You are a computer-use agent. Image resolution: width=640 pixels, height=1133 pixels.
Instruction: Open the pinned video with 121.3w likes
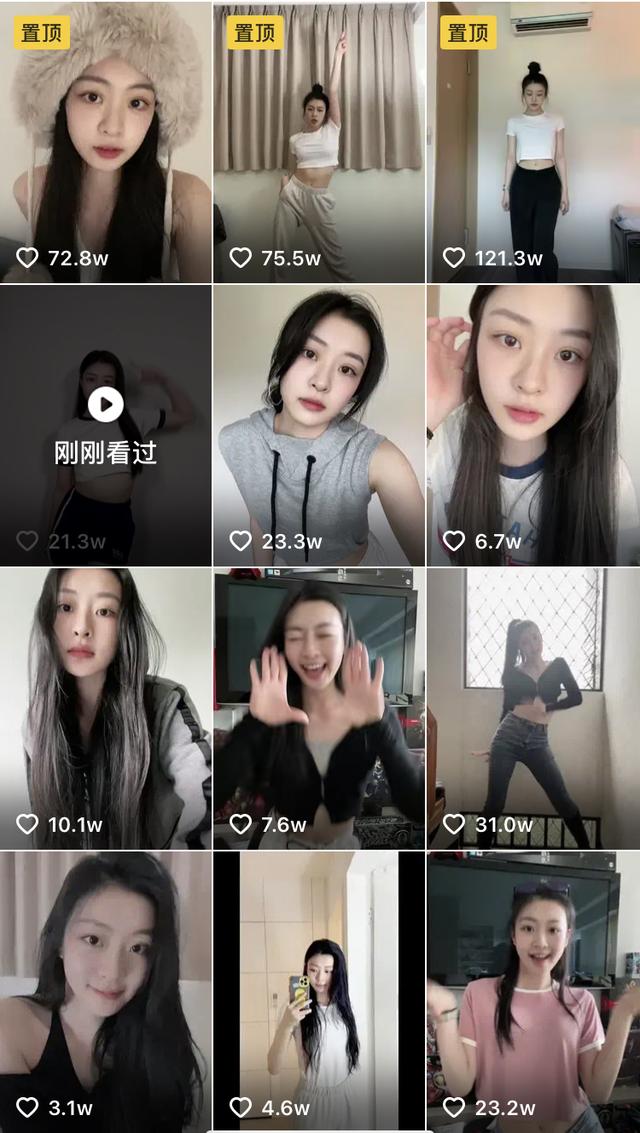[533, 142]
